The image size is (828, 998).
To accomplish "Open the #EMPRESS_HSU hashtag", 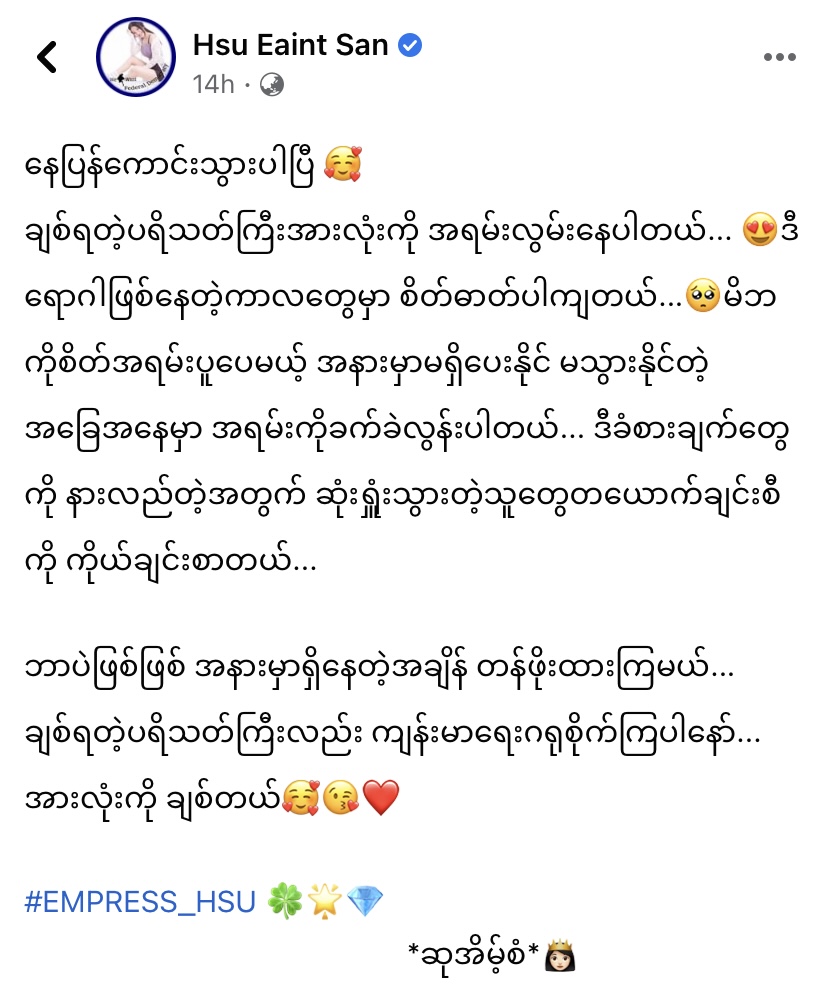I will click(x=141, y=901).
